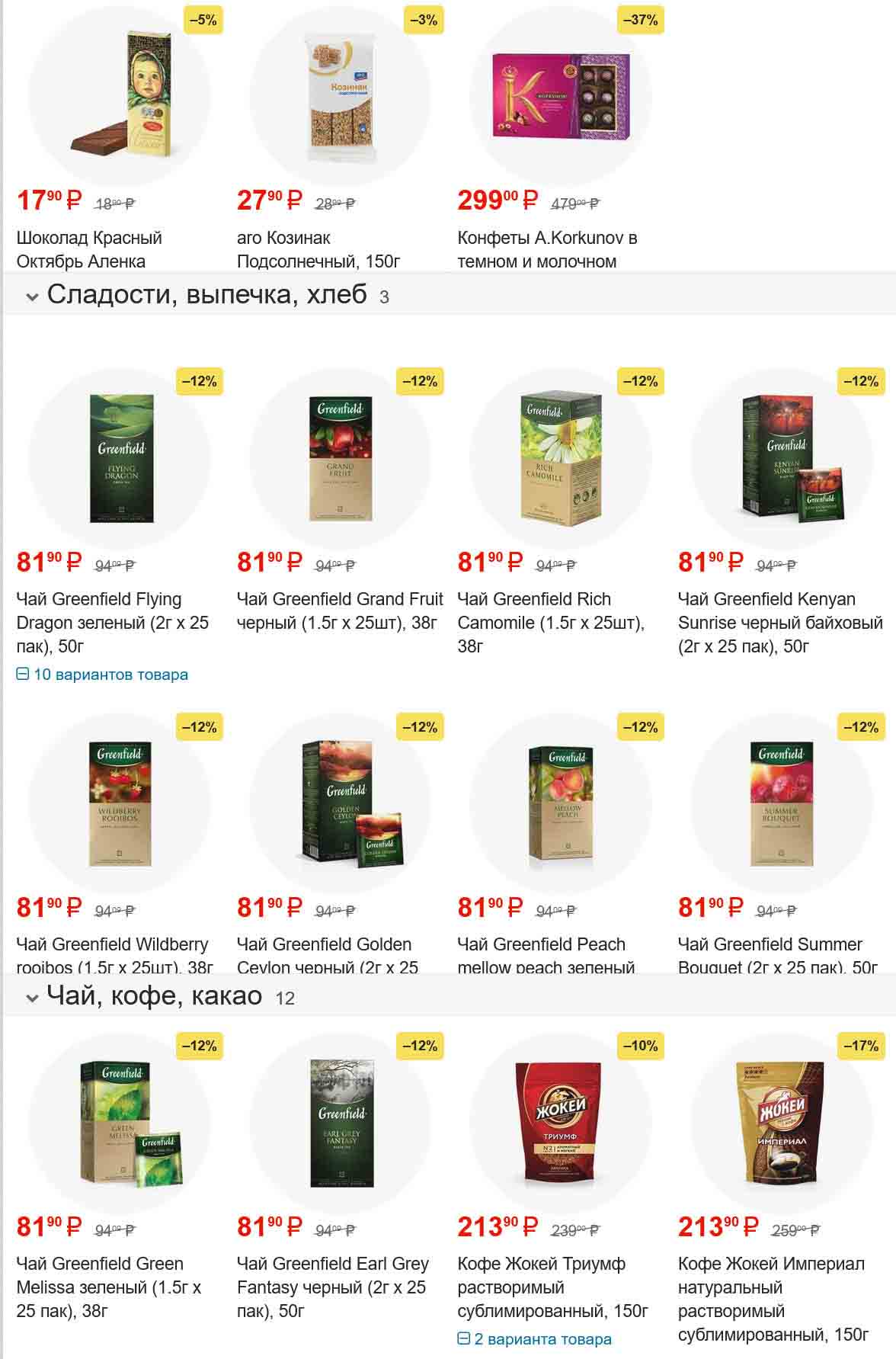
Task: Expand the 10 вариантов товара link
Action: coord(102,675)
